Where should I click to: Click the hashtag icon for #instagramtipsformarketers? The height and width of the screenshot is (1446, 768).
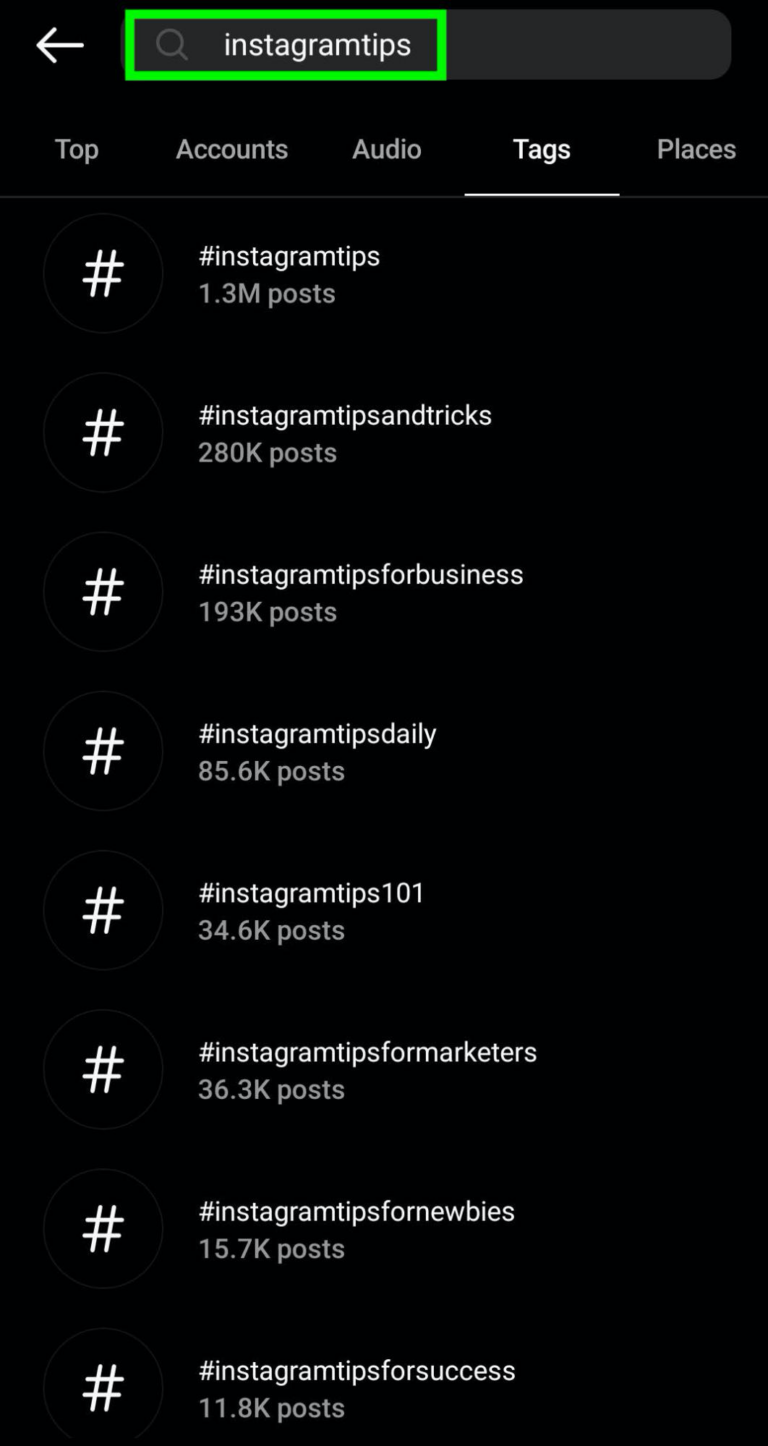coord(102,1069)
